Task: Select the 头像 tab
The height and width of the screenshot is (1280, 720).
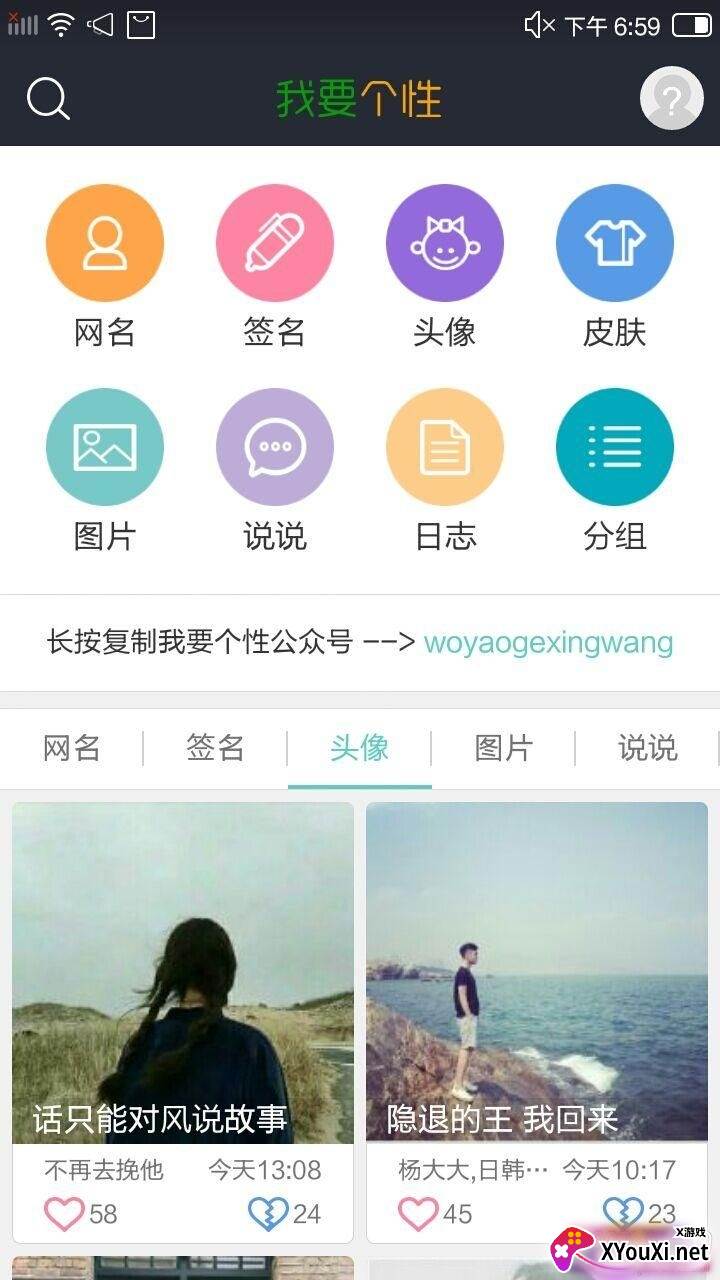Action: coord(360,748)
